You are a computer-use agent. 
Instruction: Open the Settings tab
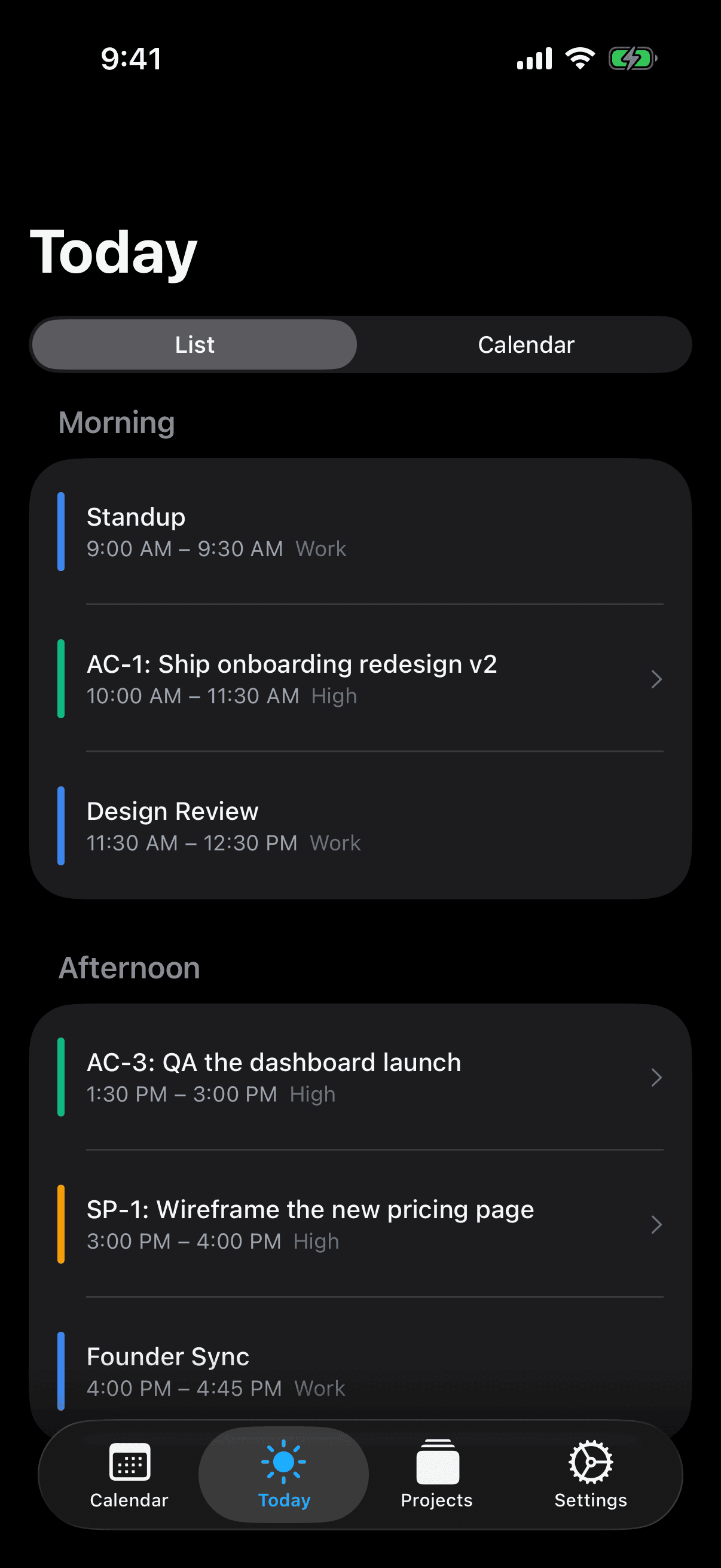[591, 1475]
